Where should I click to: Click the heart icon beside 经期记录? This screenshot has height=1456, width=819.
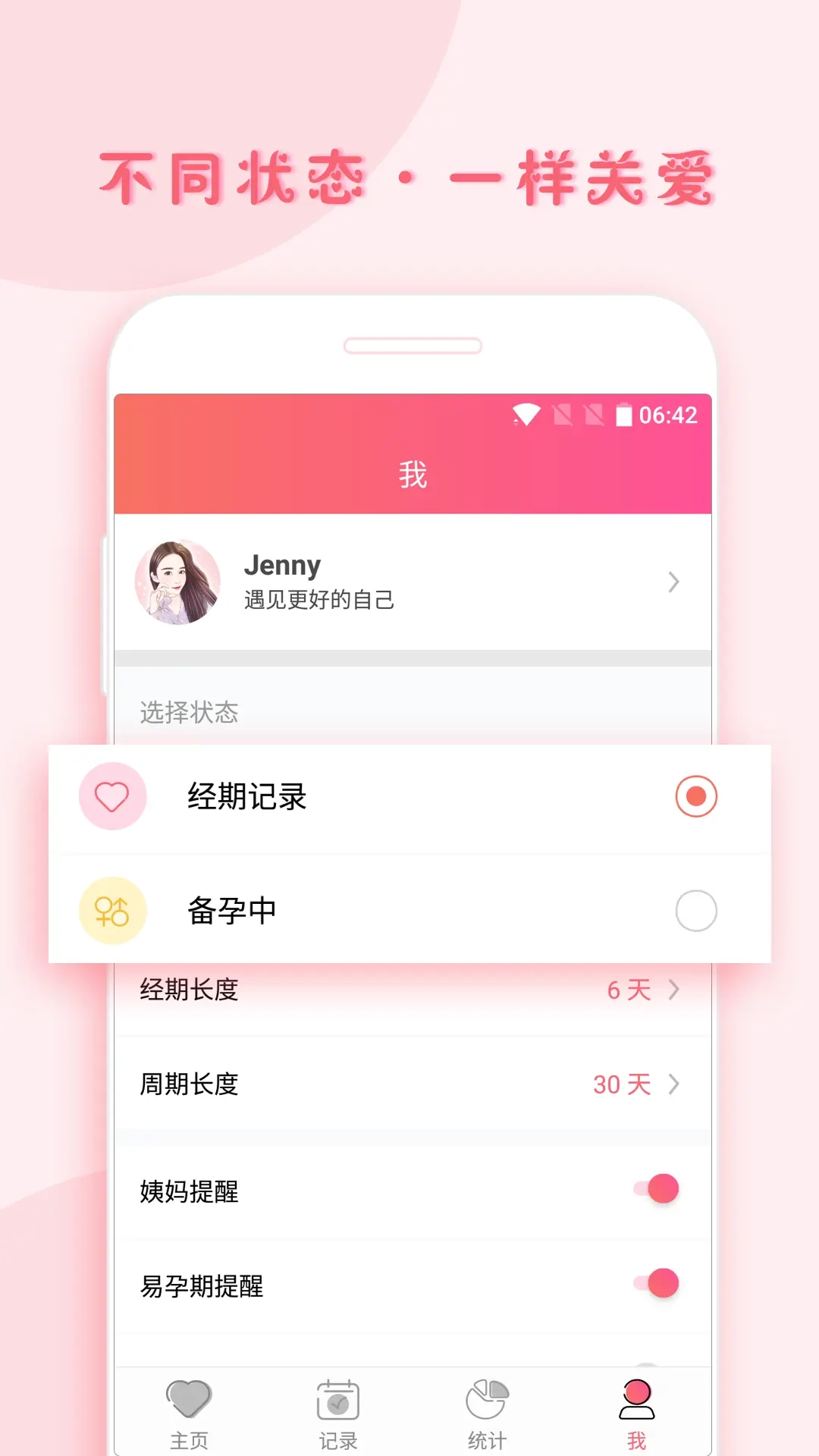(x=112, y=798)
